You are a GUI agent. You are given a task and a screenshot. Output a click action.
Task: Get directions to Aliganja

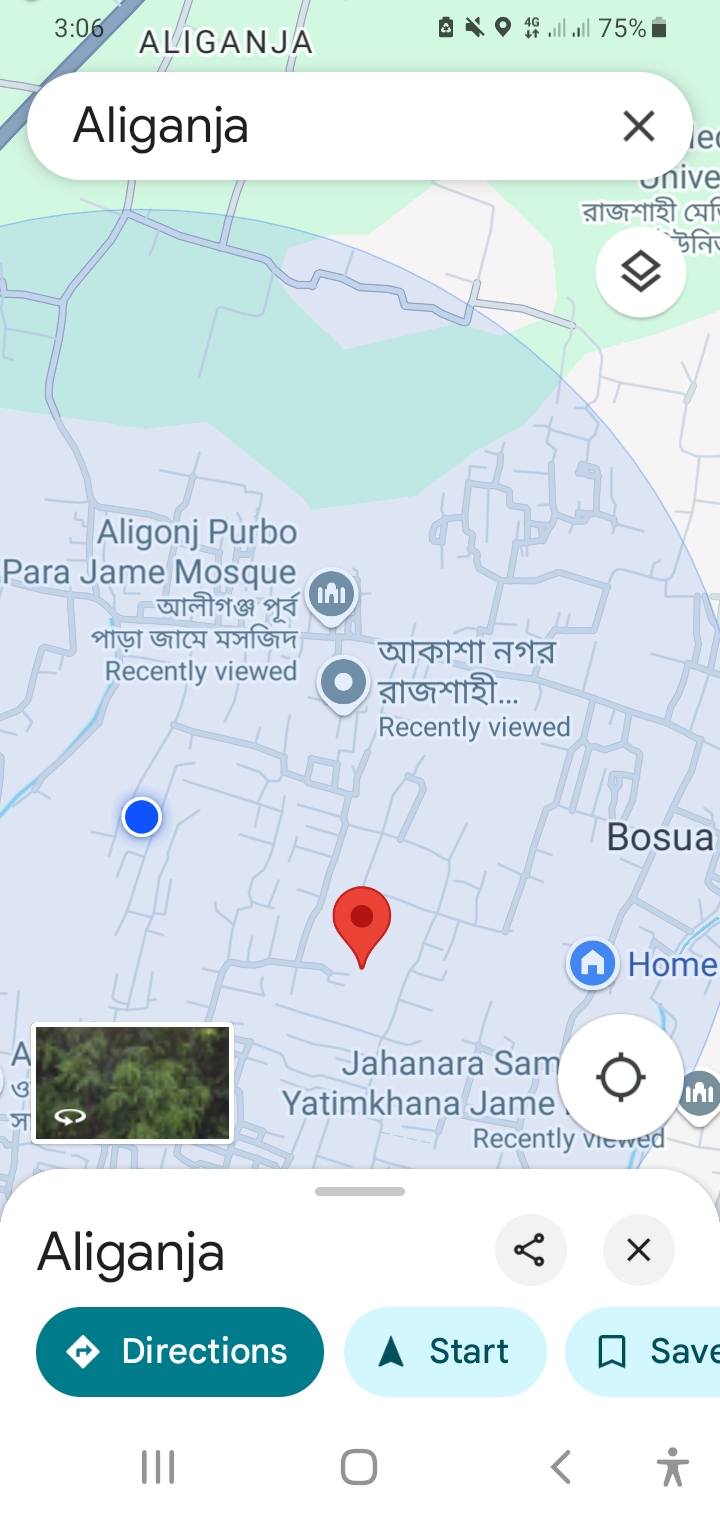(180, 1352)
